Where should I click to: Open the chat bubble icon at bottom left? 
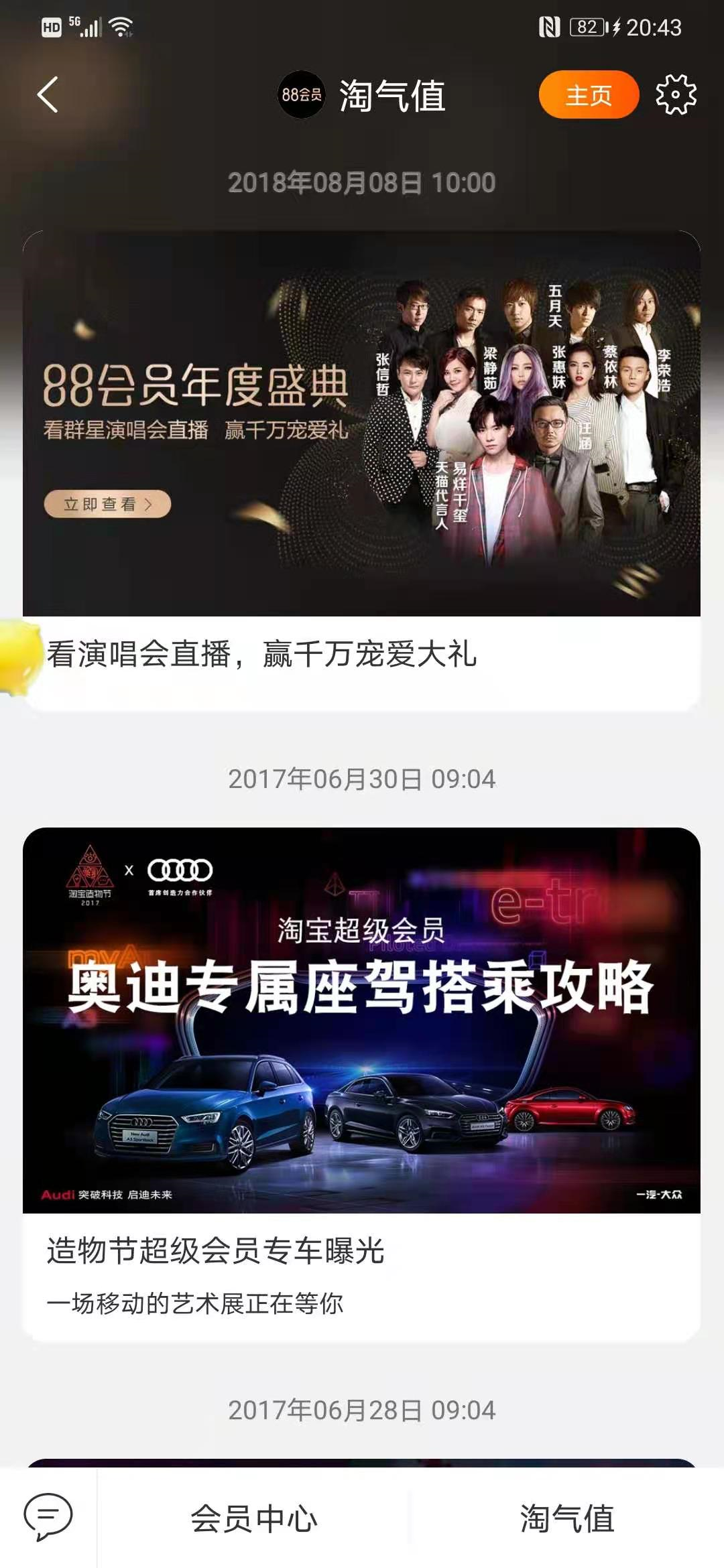tap(50, 1516)
